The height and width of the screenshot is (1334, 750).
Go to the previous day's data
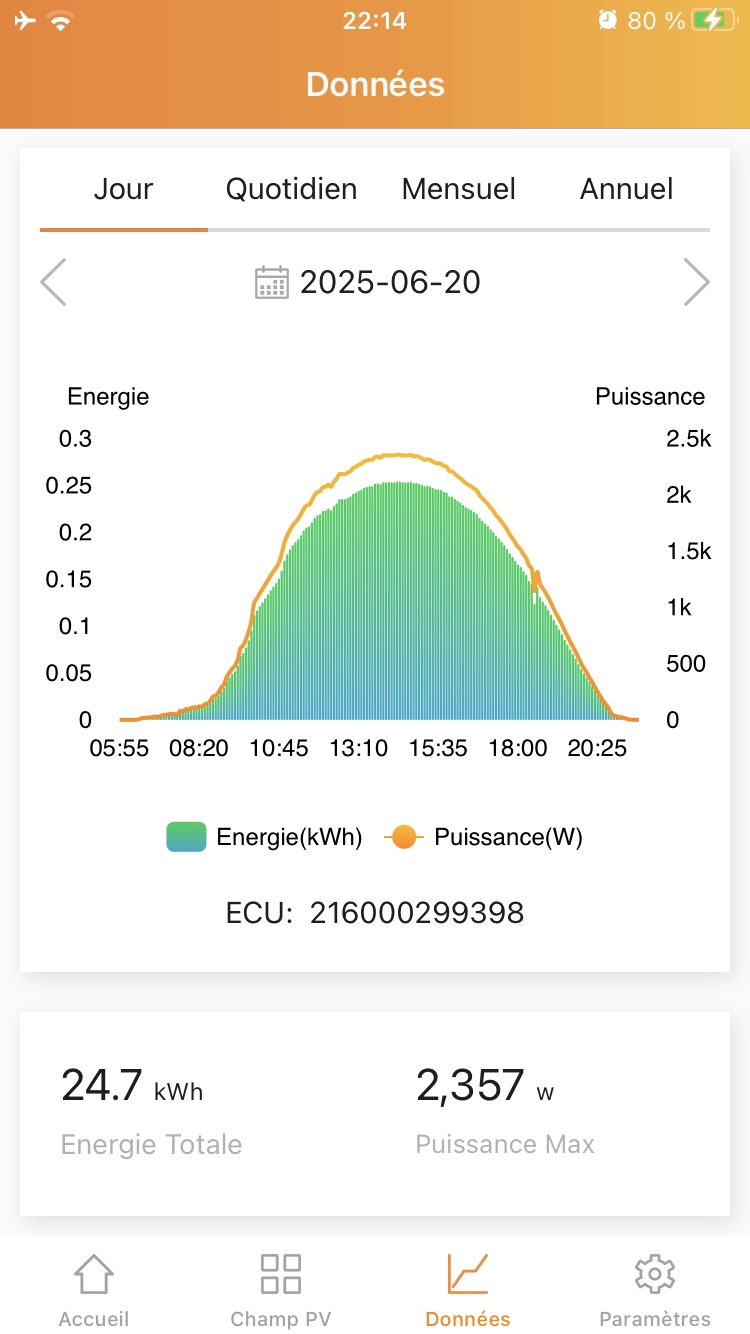click(53, 282)
